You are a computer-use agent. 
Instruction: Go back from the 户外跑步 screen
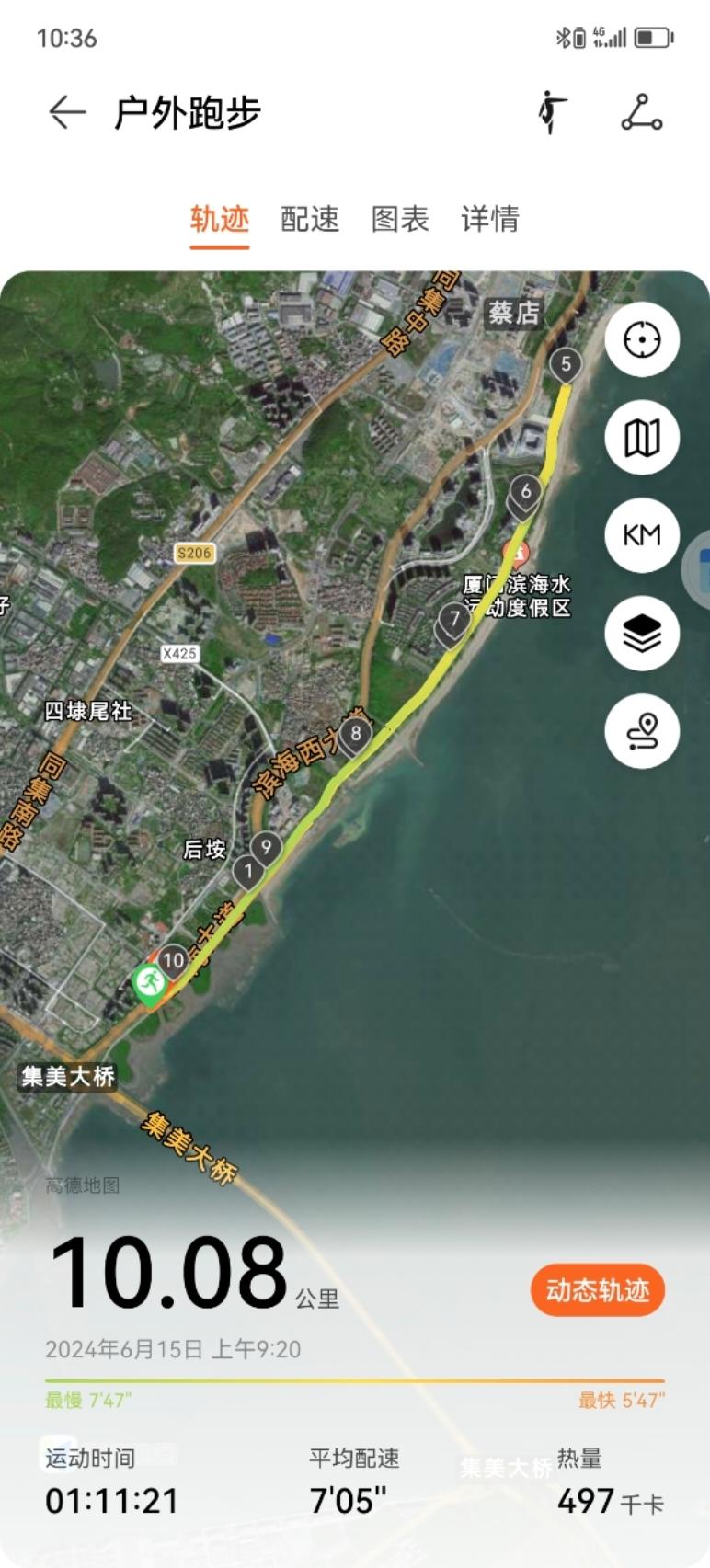[x=67, y=113]
